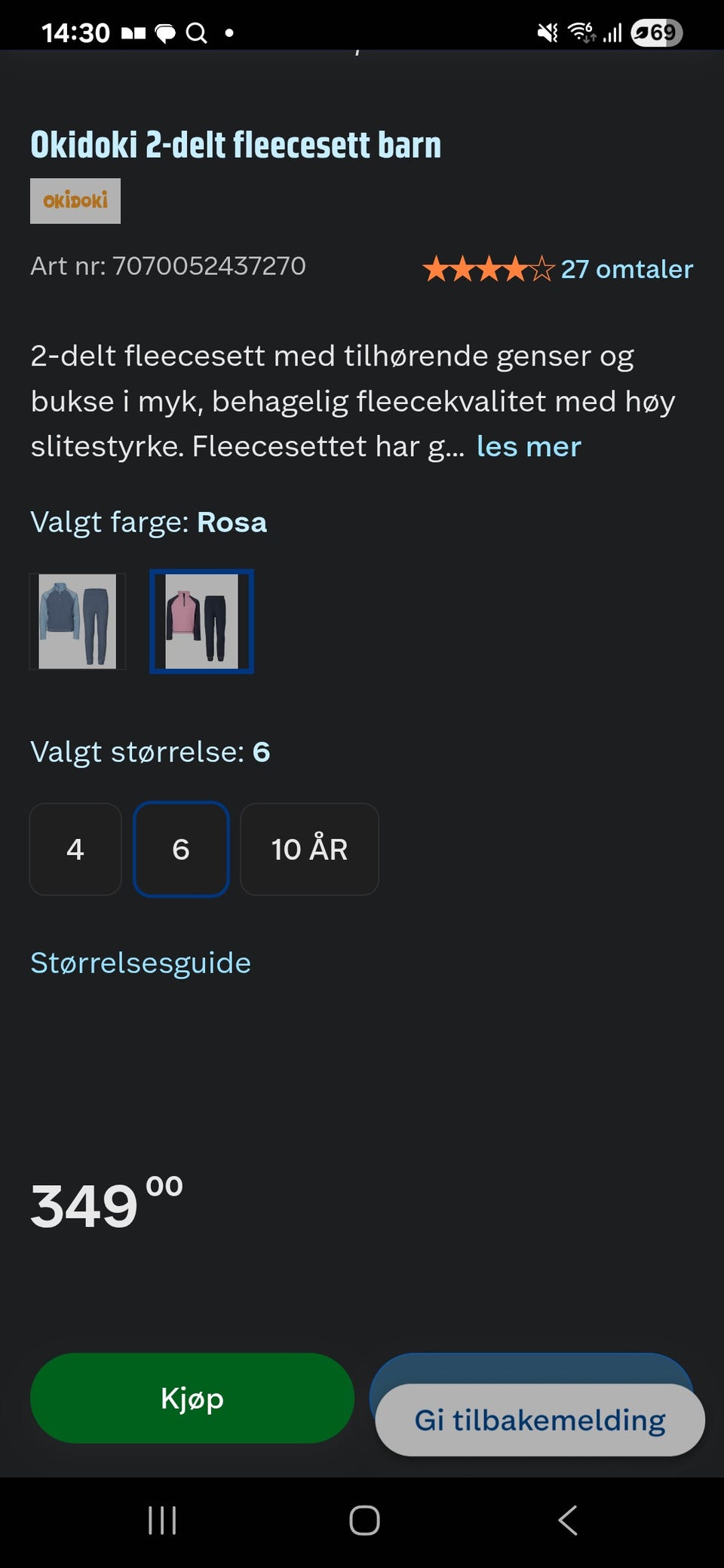Tap the 27 omtaler reviews link

click(x=626, y=269)
